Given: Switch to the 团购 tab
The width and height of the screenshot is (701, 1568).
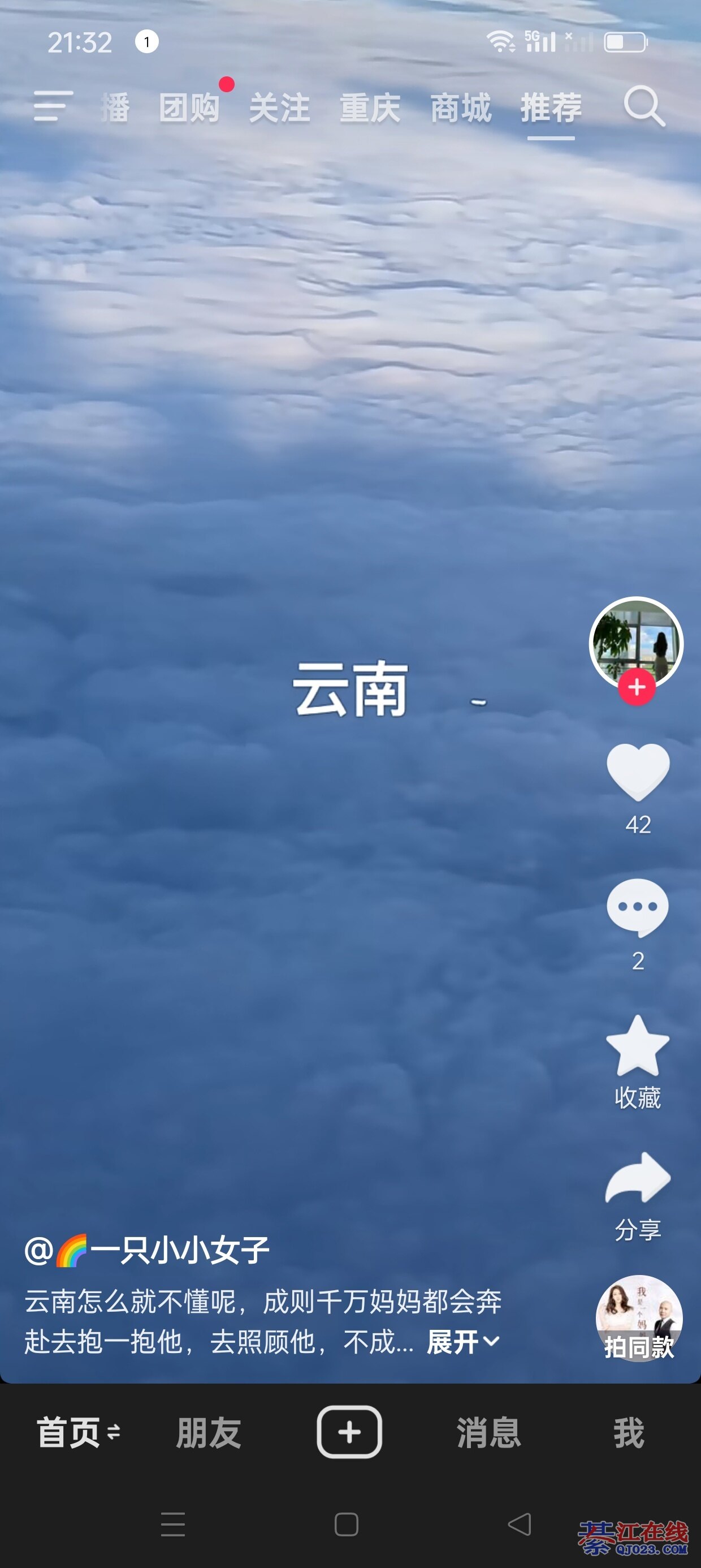Looking at the screenshot, I should click(189, 107).
